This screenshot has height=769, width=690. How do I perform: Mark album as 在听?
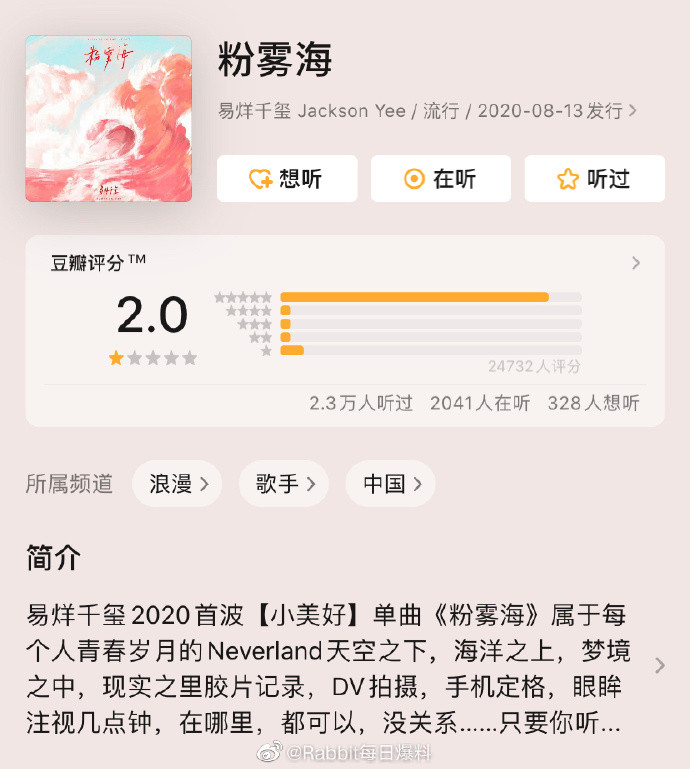[x=440, y=179]
